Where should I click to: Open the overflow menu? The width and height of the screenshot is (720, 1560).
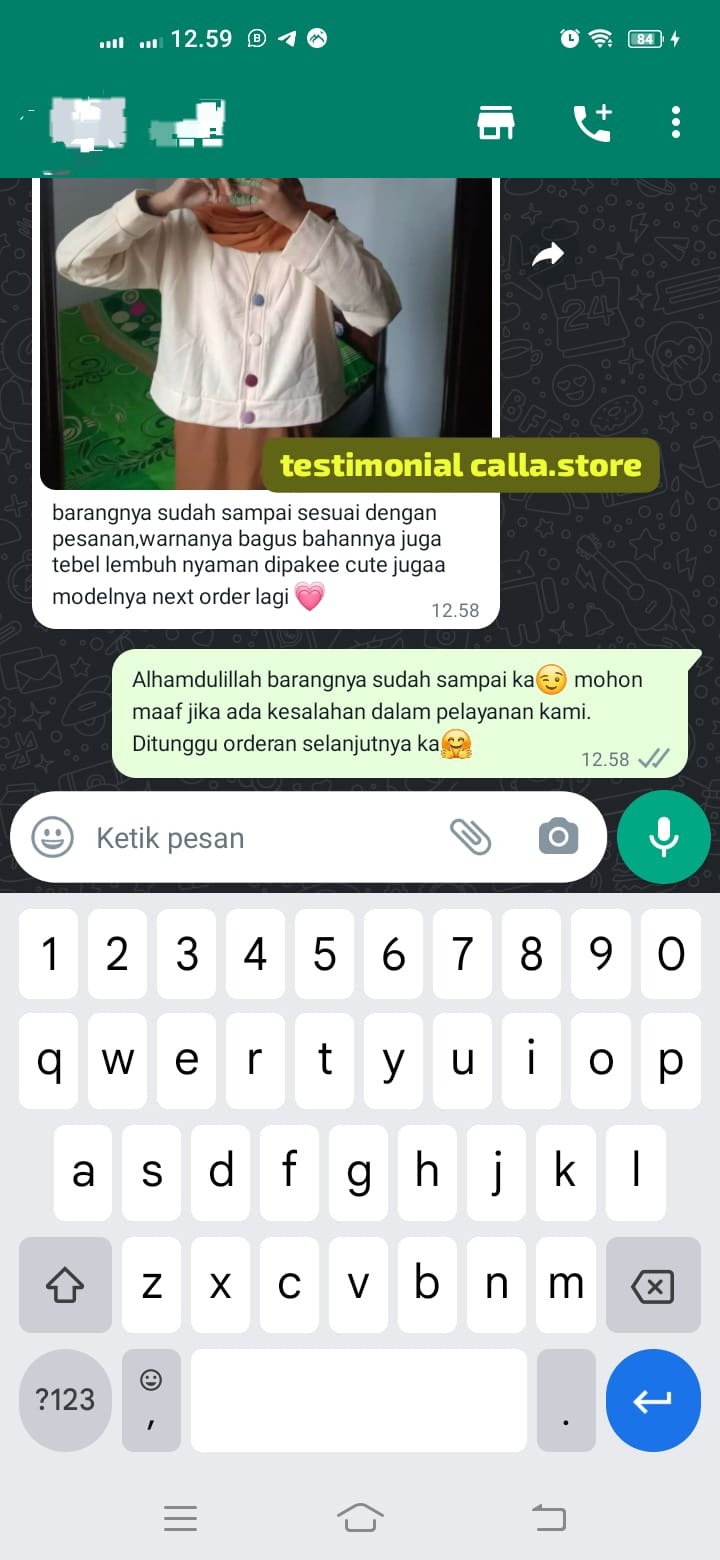click(676, 122)
